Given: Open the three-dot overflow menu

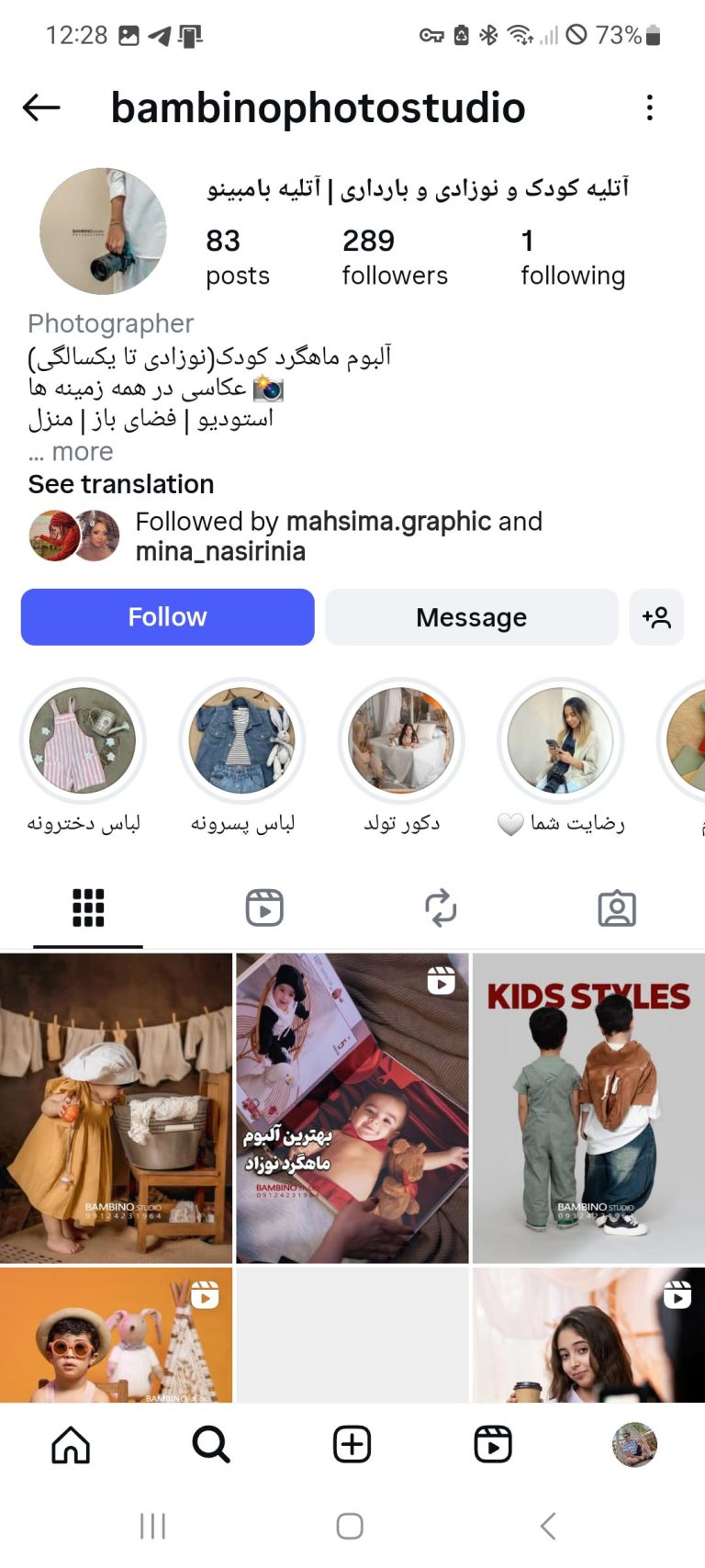Looking at the screenshot, I should click(x=650, y=107).
